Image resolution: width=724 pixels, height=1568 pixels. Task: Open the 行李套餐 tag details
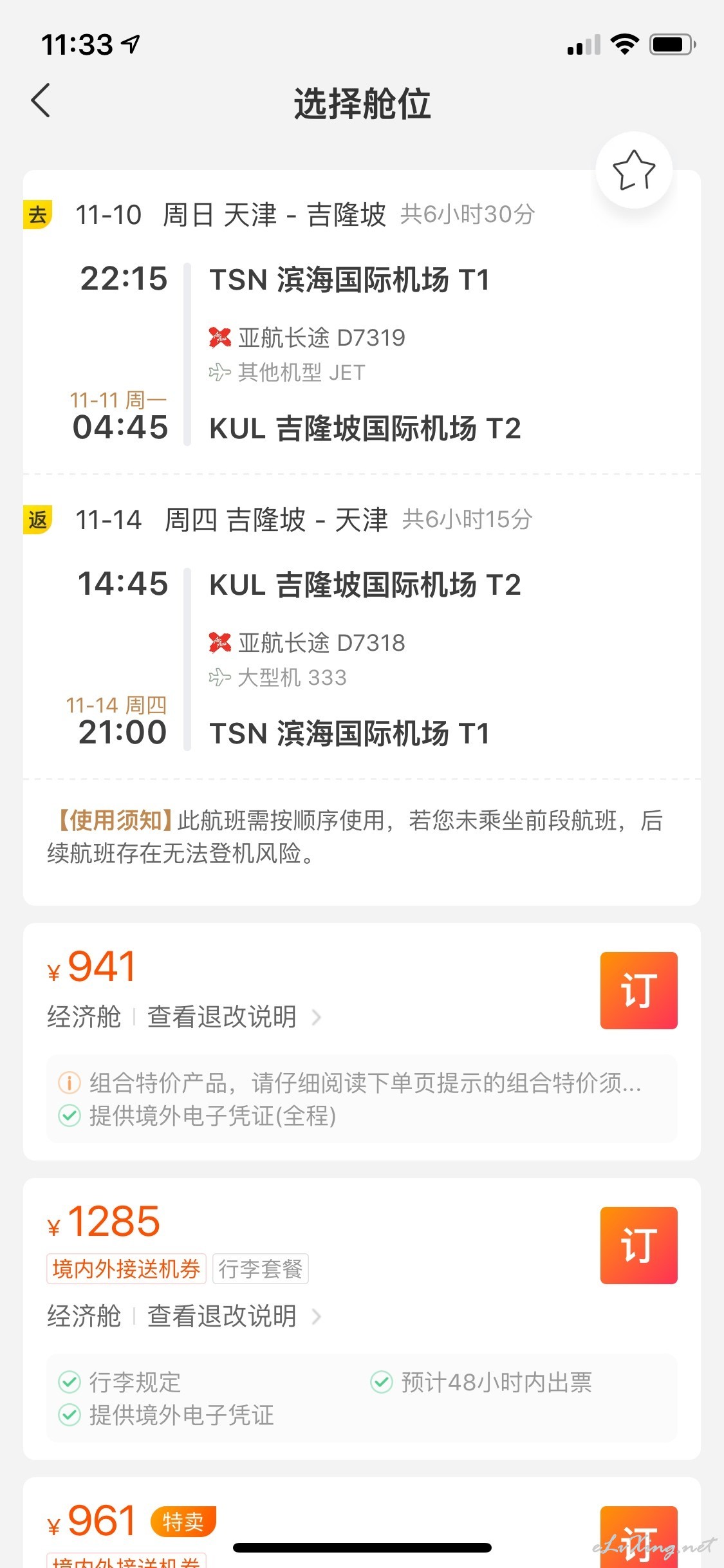[x=261, y=1269]
